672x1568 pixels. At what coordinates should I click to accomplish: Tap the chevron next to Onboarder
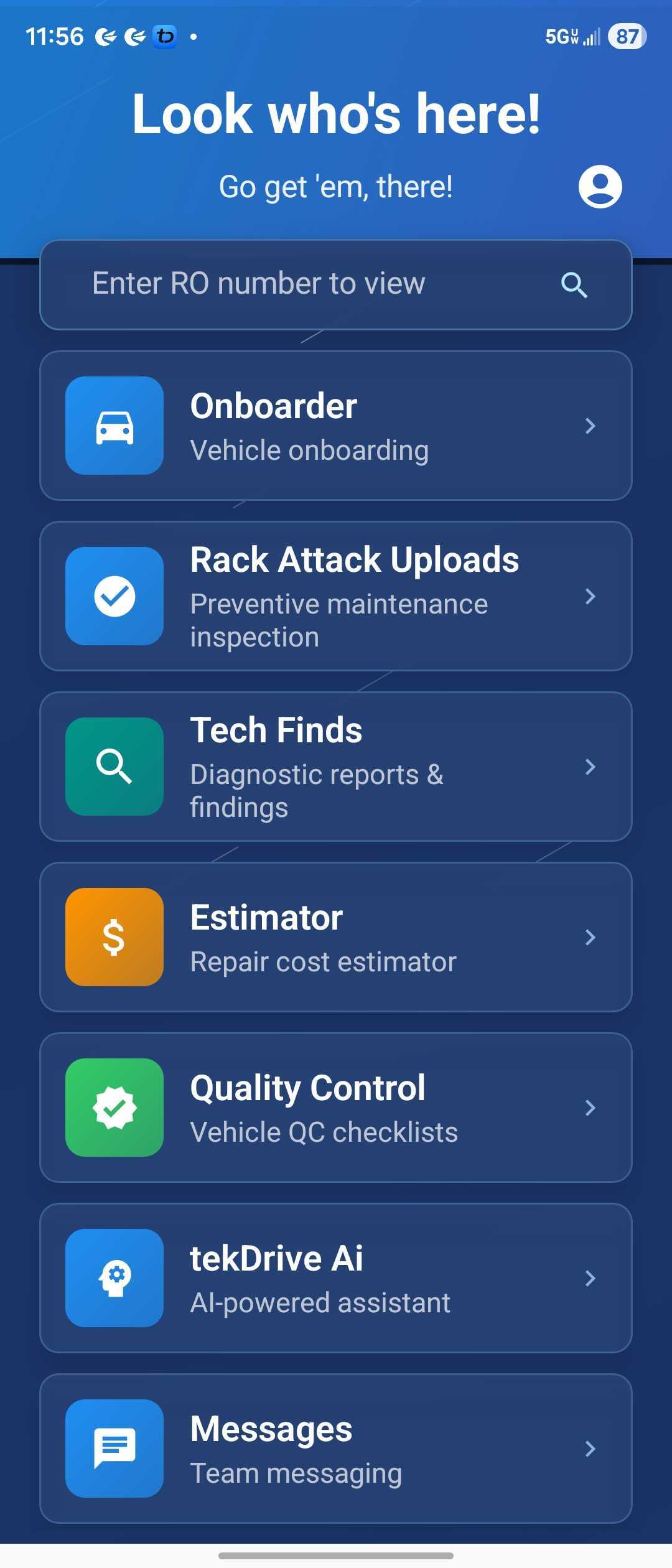[x=590, y=425]
